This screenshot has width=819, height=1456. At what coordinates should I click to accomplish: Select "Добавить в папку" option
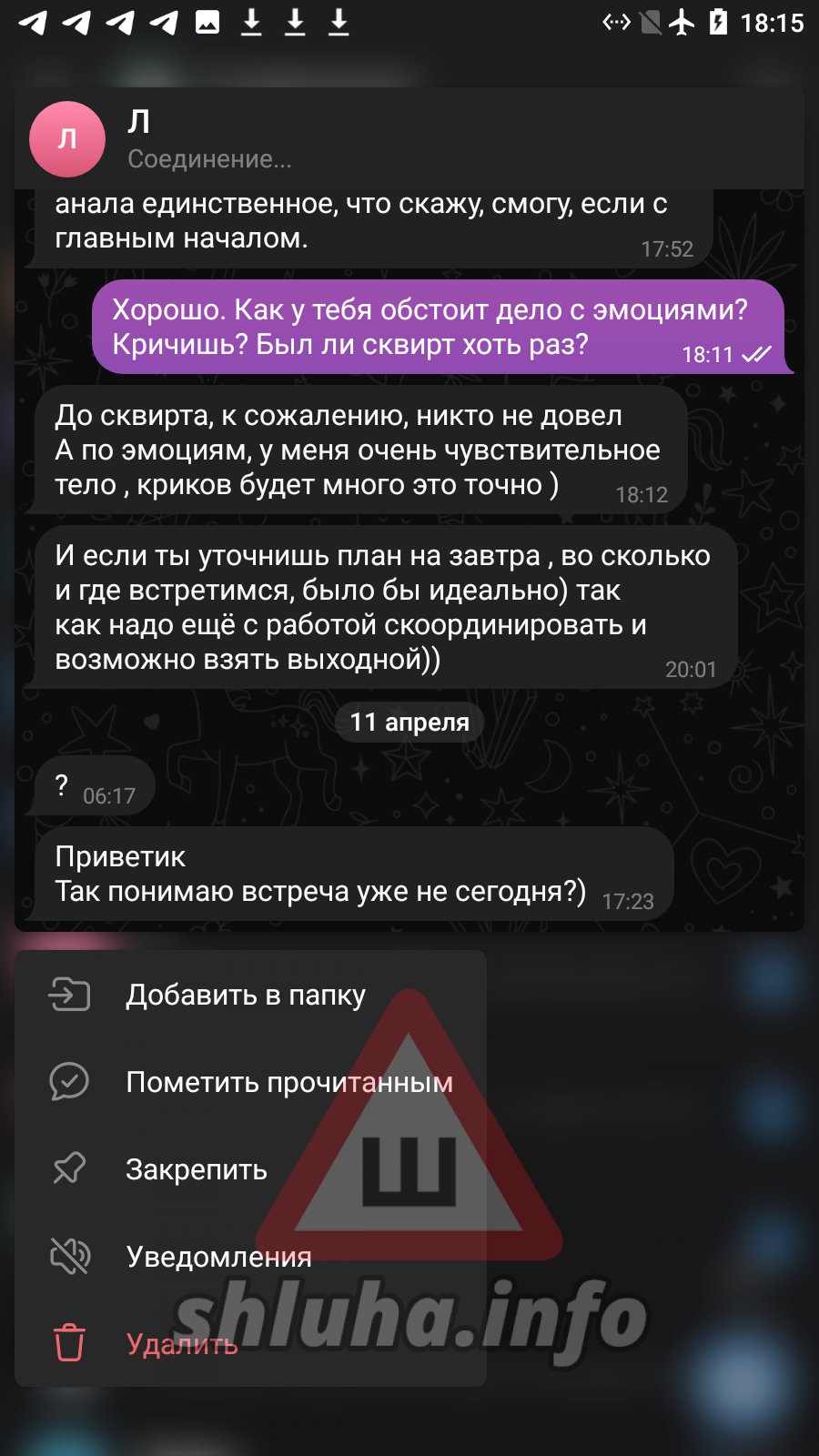tap(250, 995)
